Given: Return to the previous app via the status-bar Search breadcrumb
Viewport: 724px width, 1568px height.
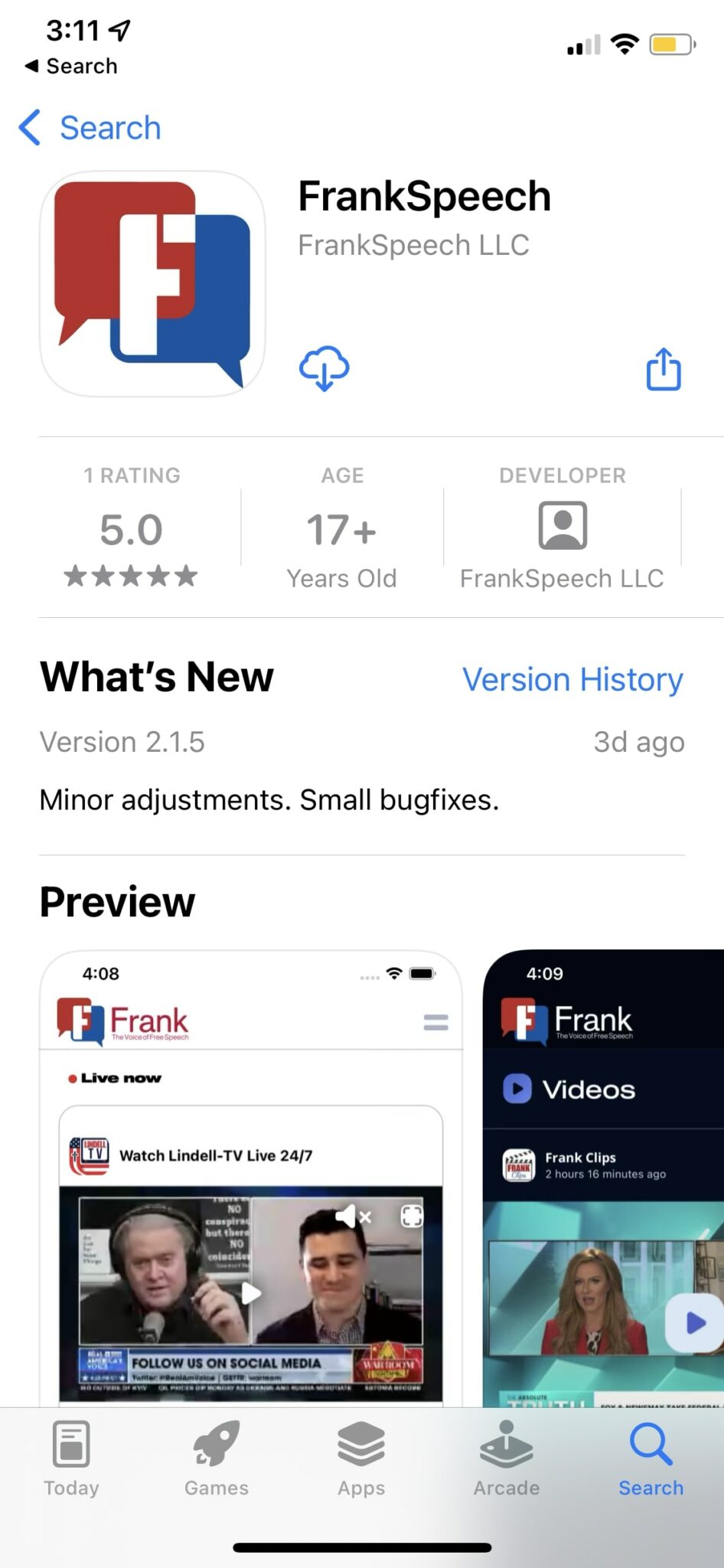Looking at the screenshot, I should [x=71, y=66].
